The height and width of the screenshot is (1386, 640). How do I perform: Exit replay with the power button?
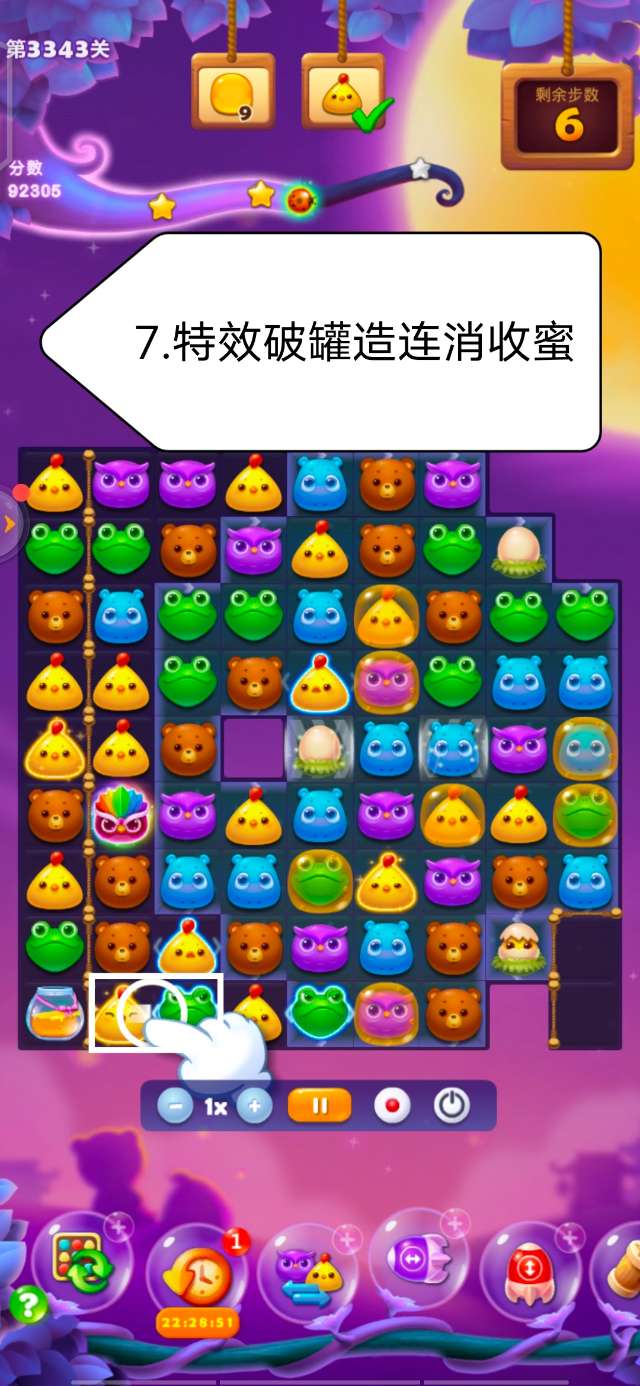(452, 1106)
